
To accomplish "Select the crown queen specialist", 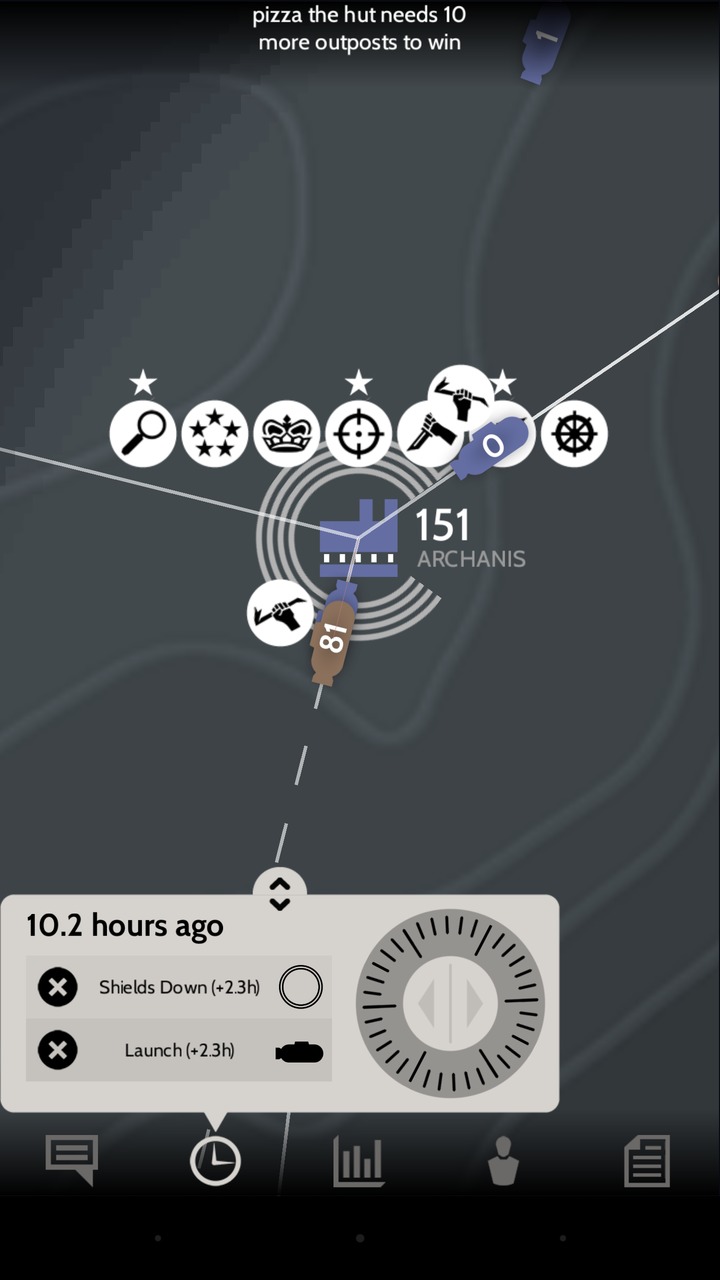I will [x=287, y=434].
